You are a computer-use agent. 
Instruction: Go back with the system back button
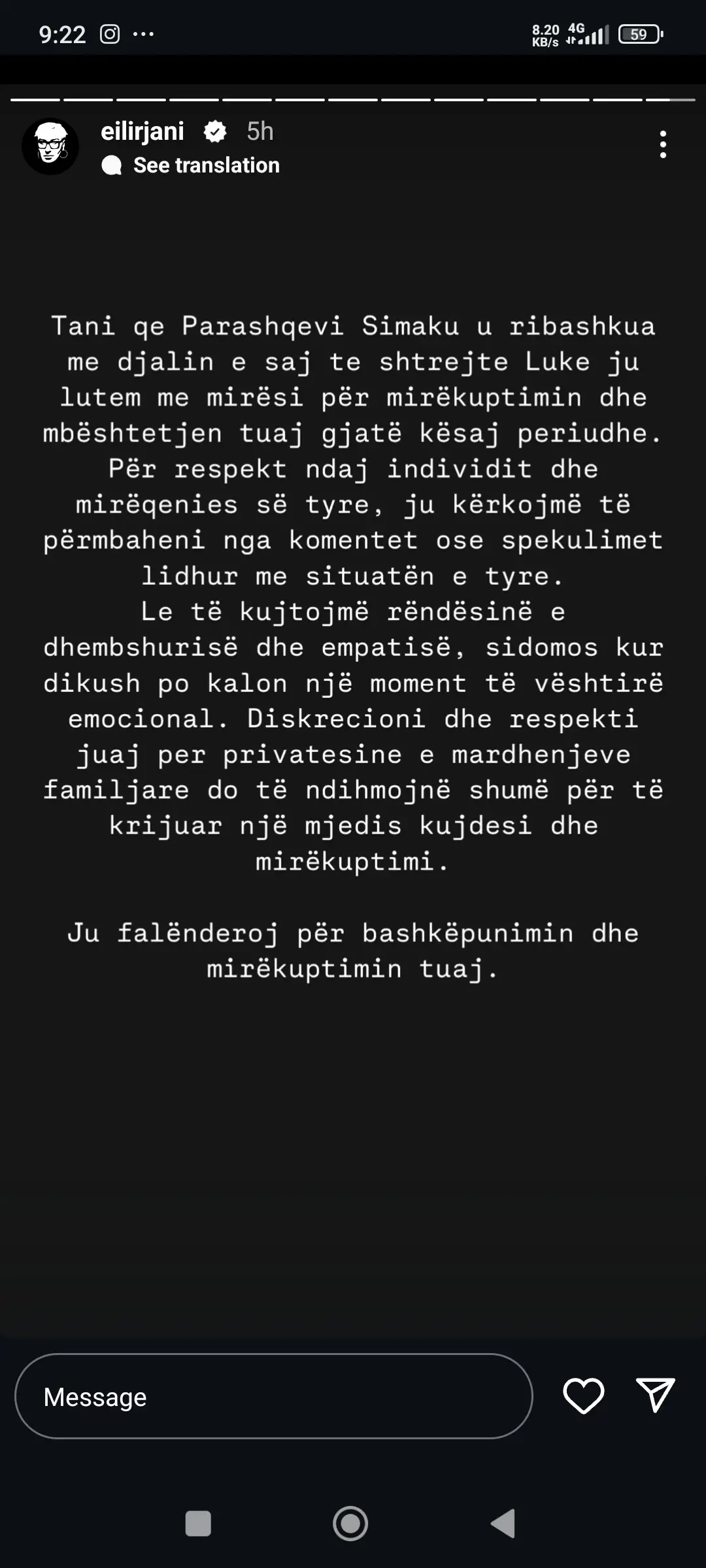pyautogui.click(x=503, y=1524)
